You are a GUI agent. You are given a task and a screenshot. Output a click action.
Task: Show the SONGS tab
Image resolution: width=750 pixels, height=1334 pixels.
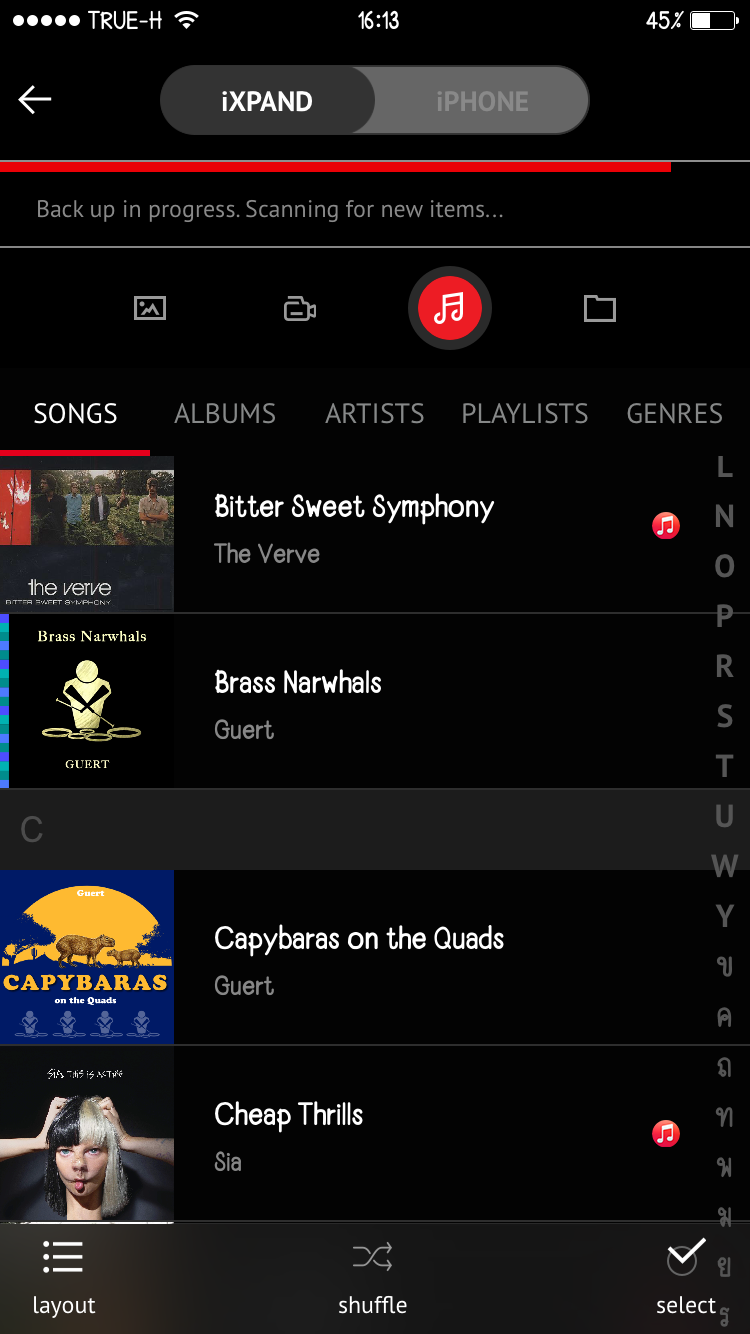75,414
